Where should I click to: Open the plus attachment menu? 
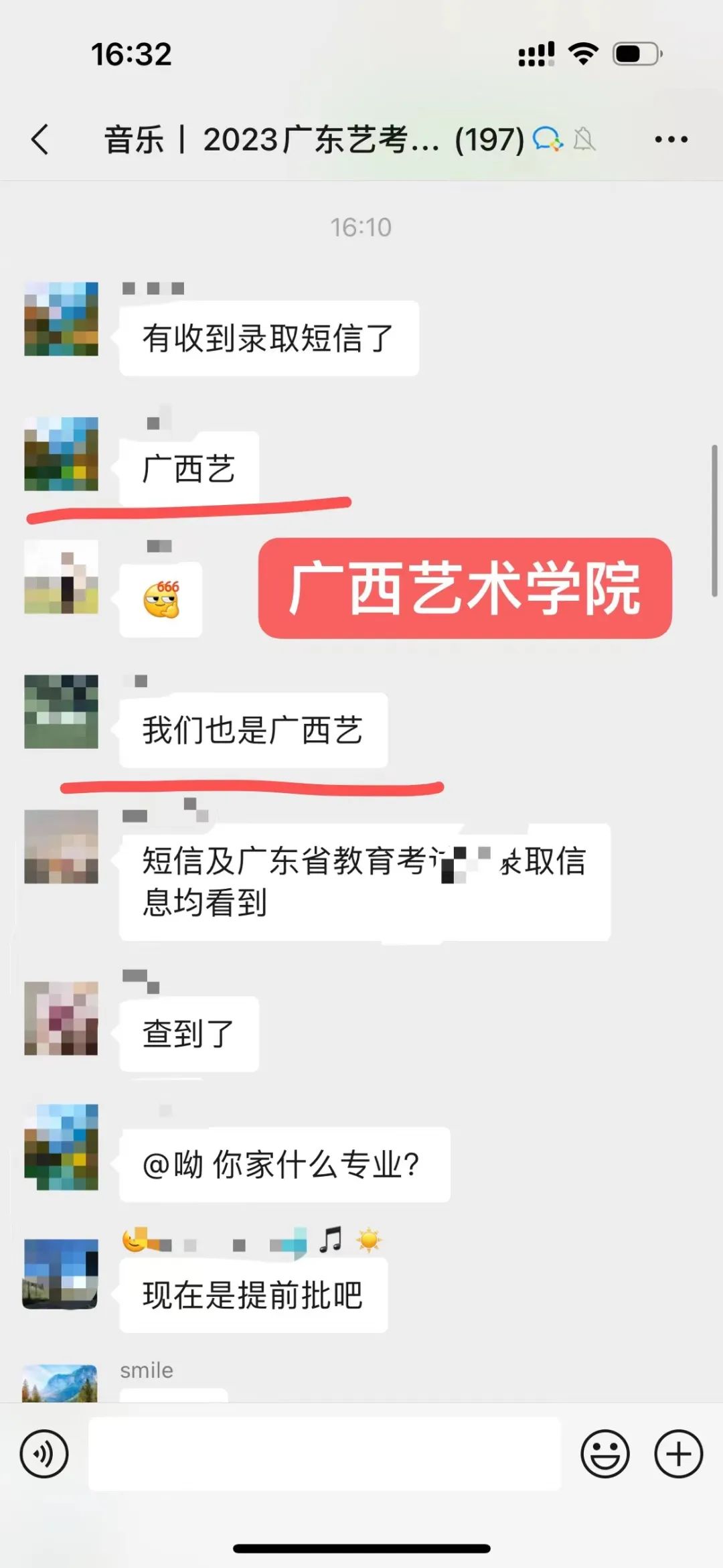pyautogui.click(x=678, y=1454)
